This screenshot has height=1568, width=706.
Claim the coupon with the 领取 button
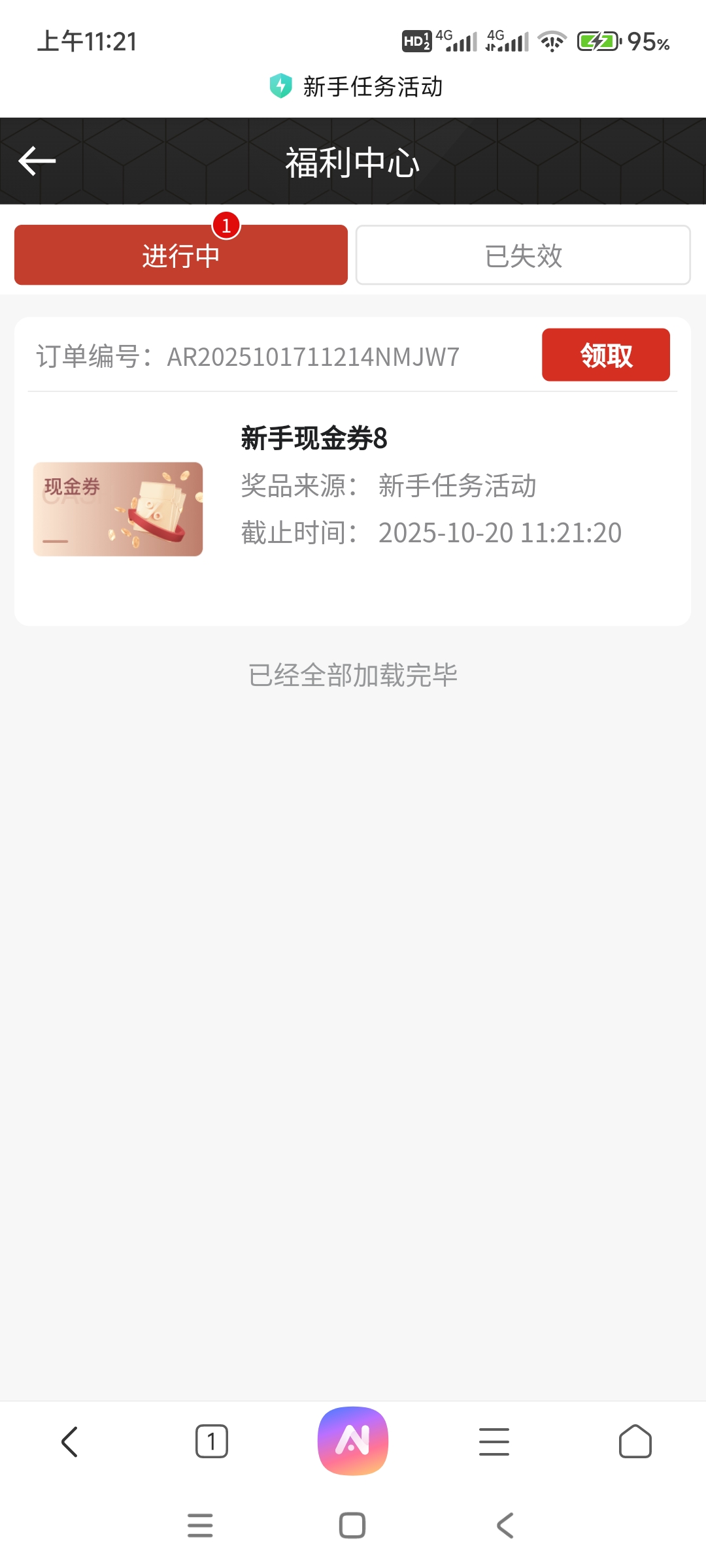tap(605, 355)
